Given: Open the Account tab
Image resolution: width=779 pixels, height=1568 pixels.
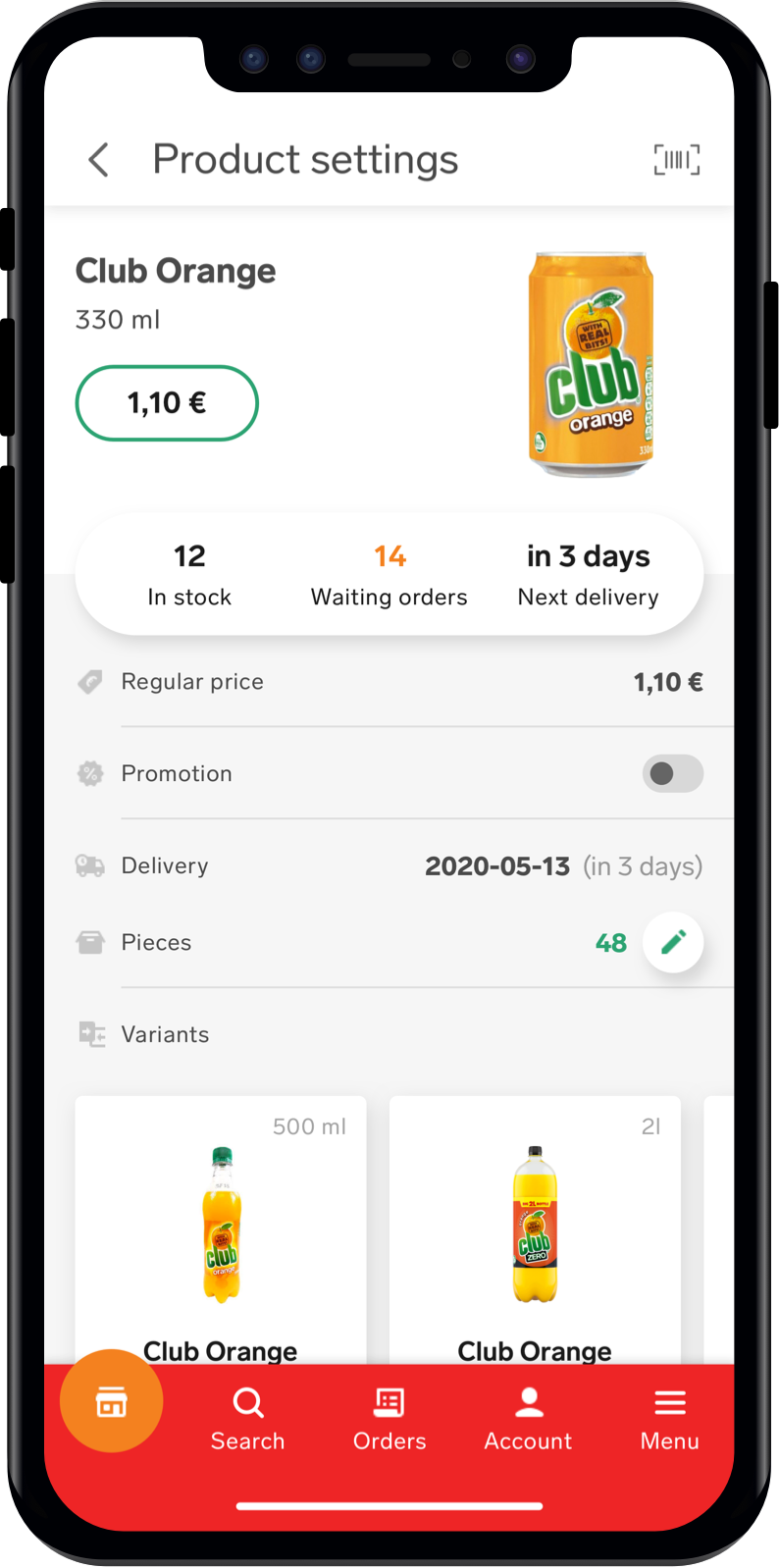Looking at the screenshot, I should [x=528, y=1418].
